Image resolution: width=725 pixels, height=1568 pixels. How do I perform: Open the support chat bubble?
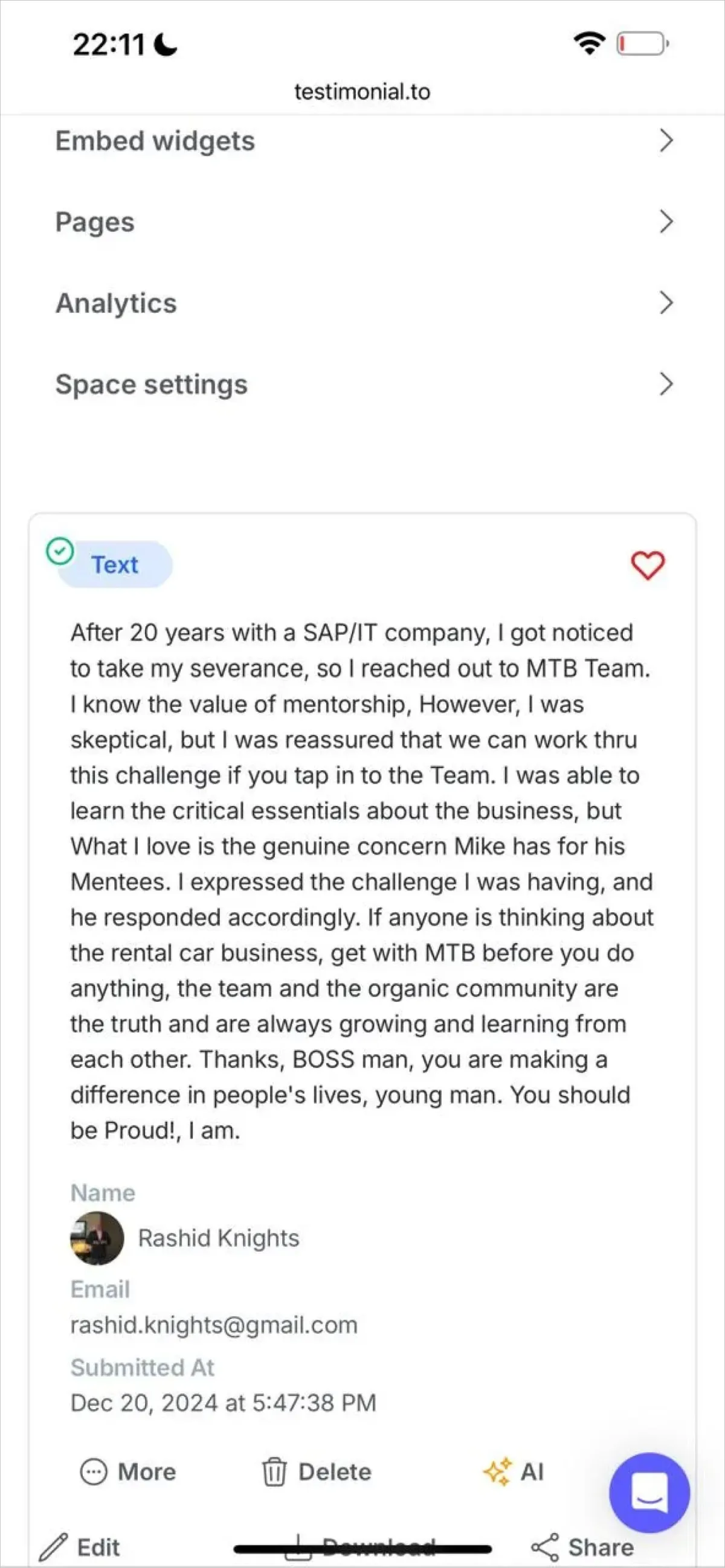click(649, 1493)
